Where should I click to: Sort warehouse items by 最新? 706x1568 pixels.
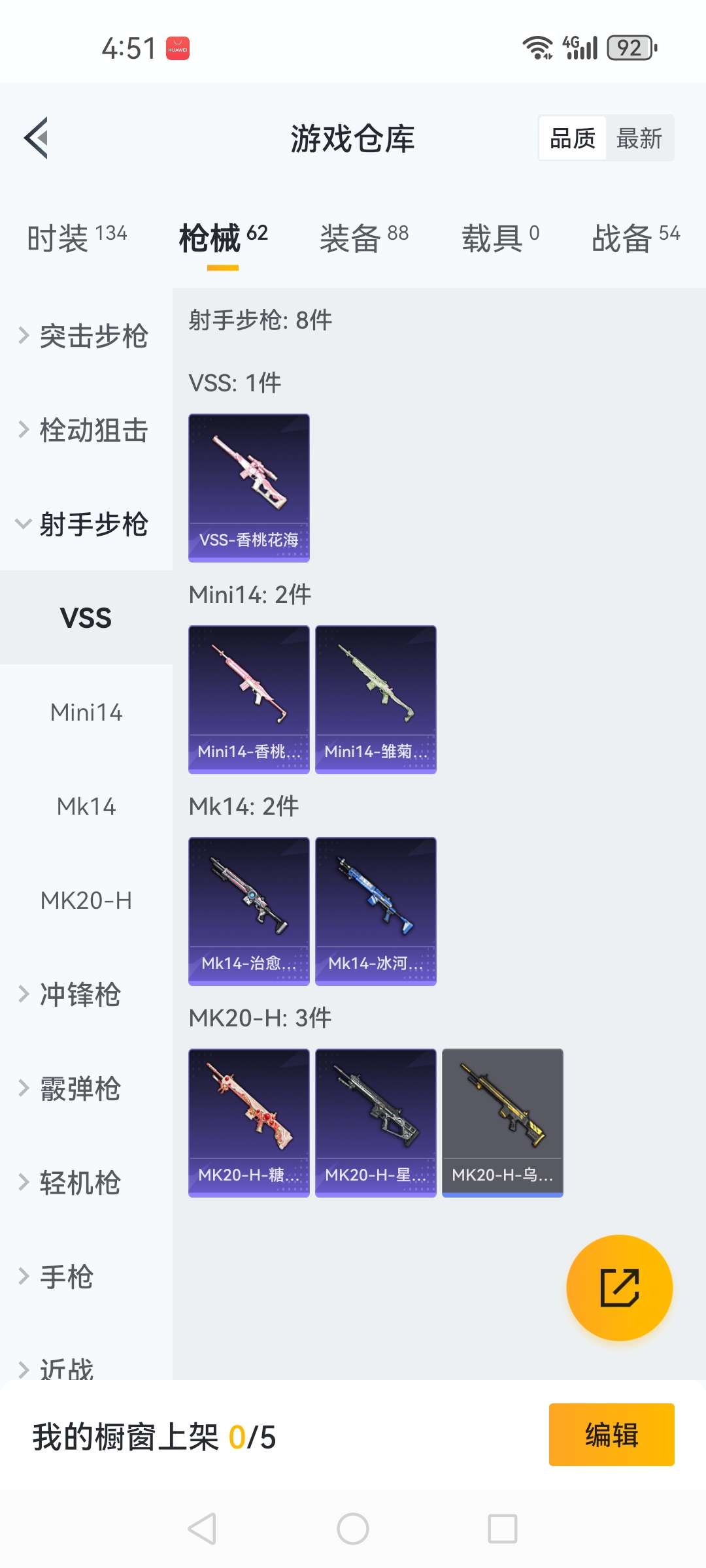[x=639, y=139]
